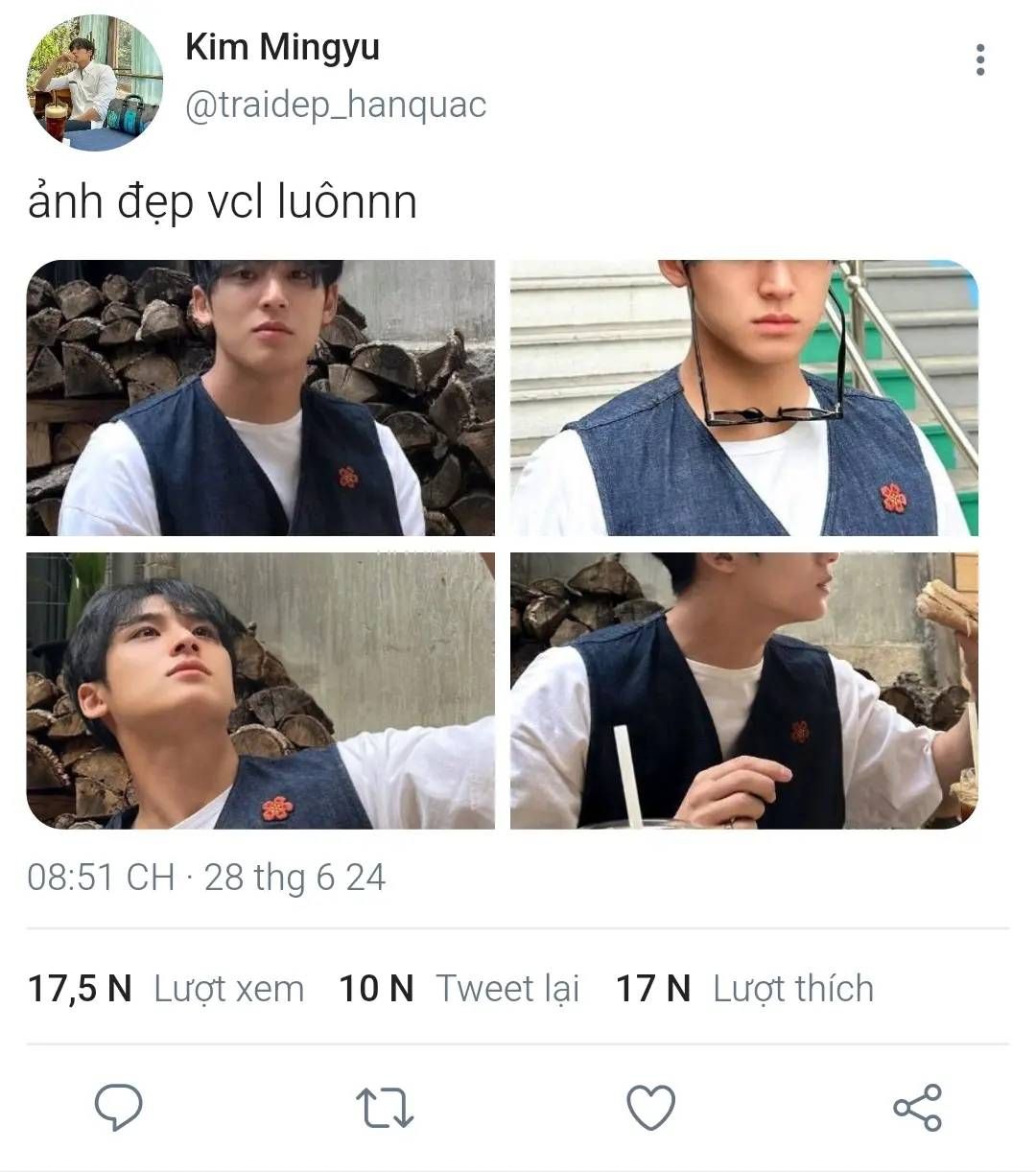This screenshot has width=1036, height=1172.
Task: Share this tweet
Action: pyautogui.click(x=917, y=1108)
